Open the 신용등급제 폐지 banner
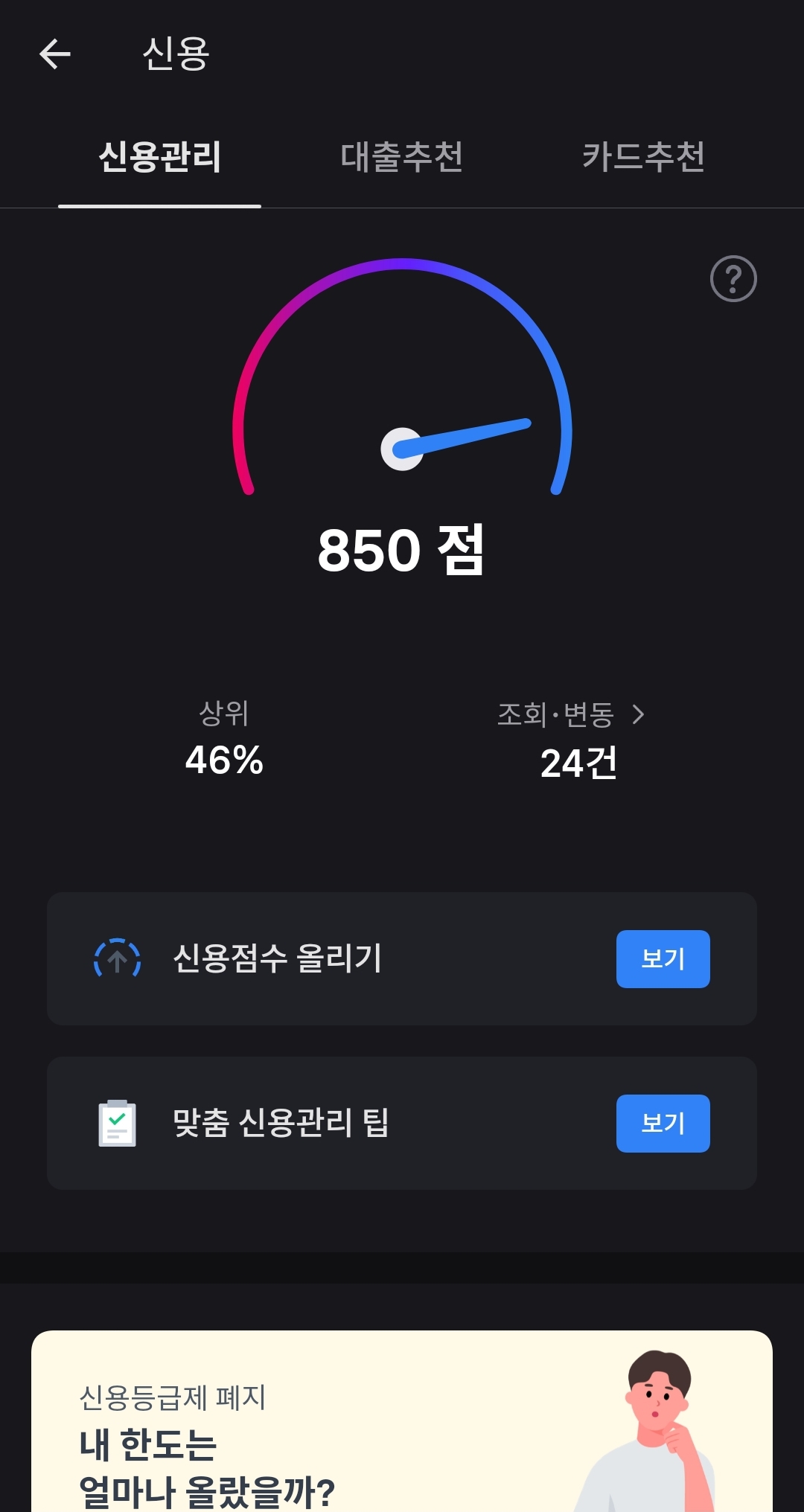 click(x=402, y=1421)
